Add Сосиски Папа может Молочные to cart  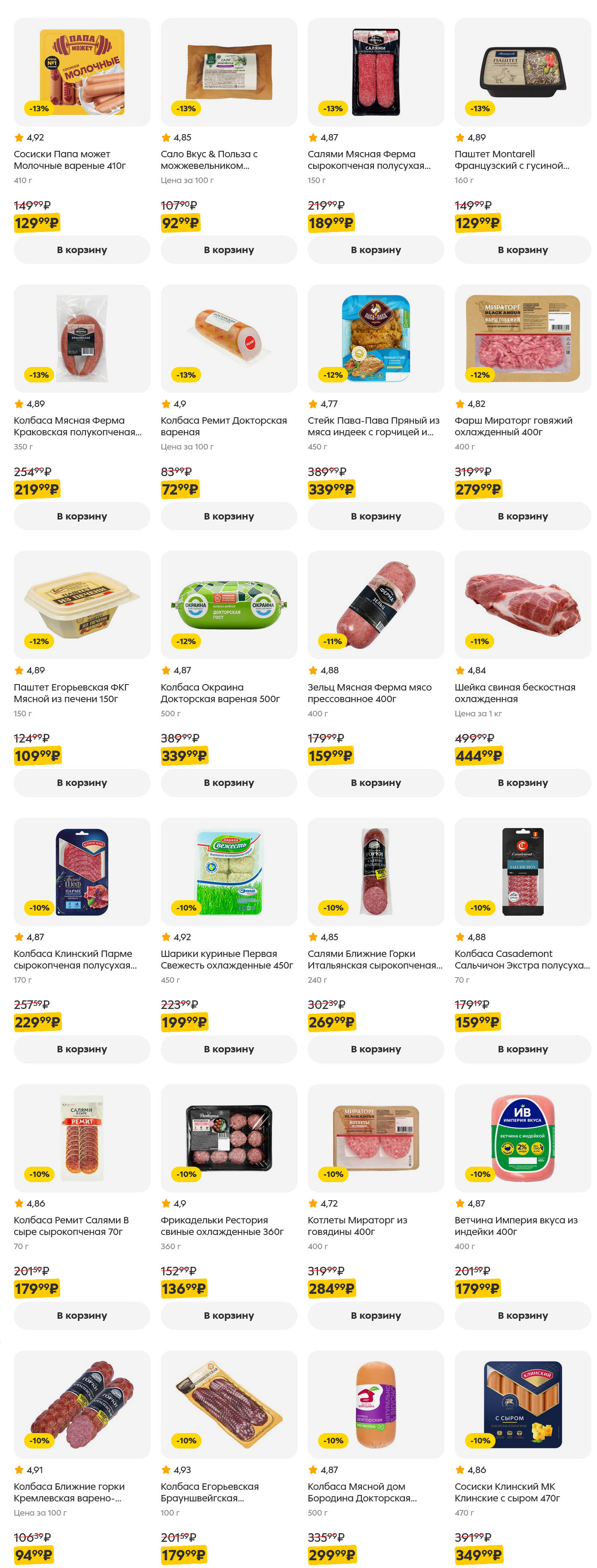tap(82, 250)
